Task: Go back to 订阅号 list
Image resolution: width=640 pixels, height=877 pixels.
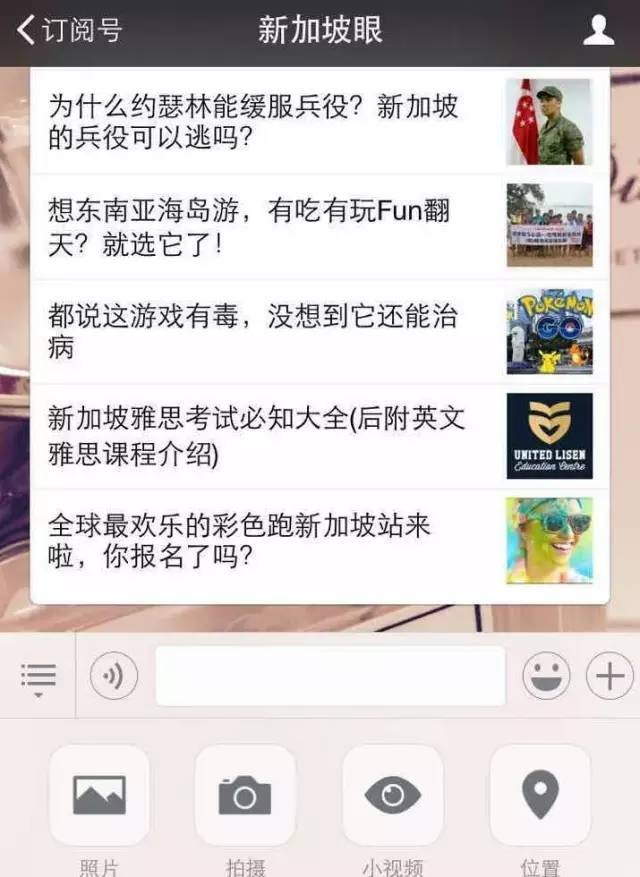Action: pyautogui.click(x=70, y=30)
